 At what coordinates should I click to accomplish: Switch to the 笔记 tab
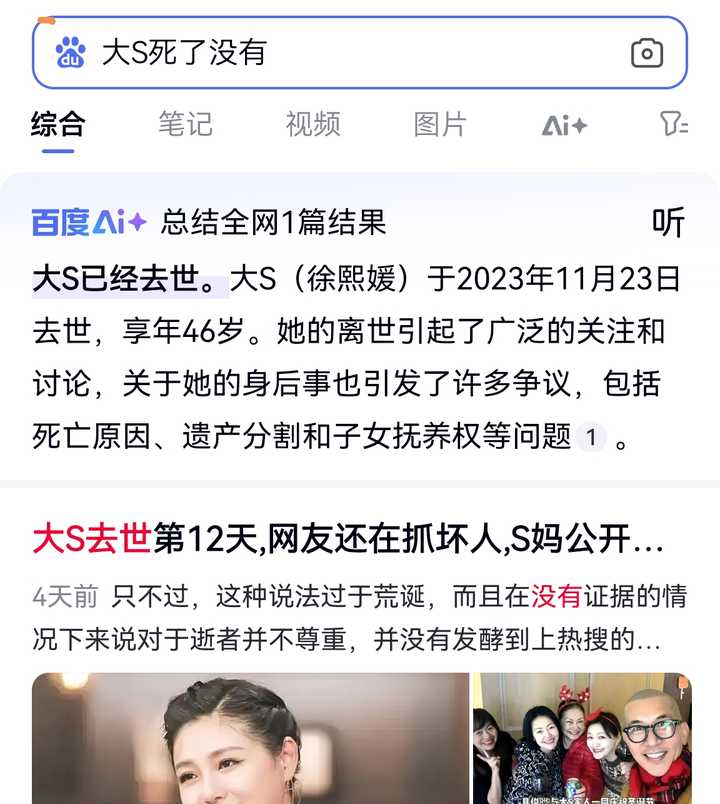coord(185,124)
